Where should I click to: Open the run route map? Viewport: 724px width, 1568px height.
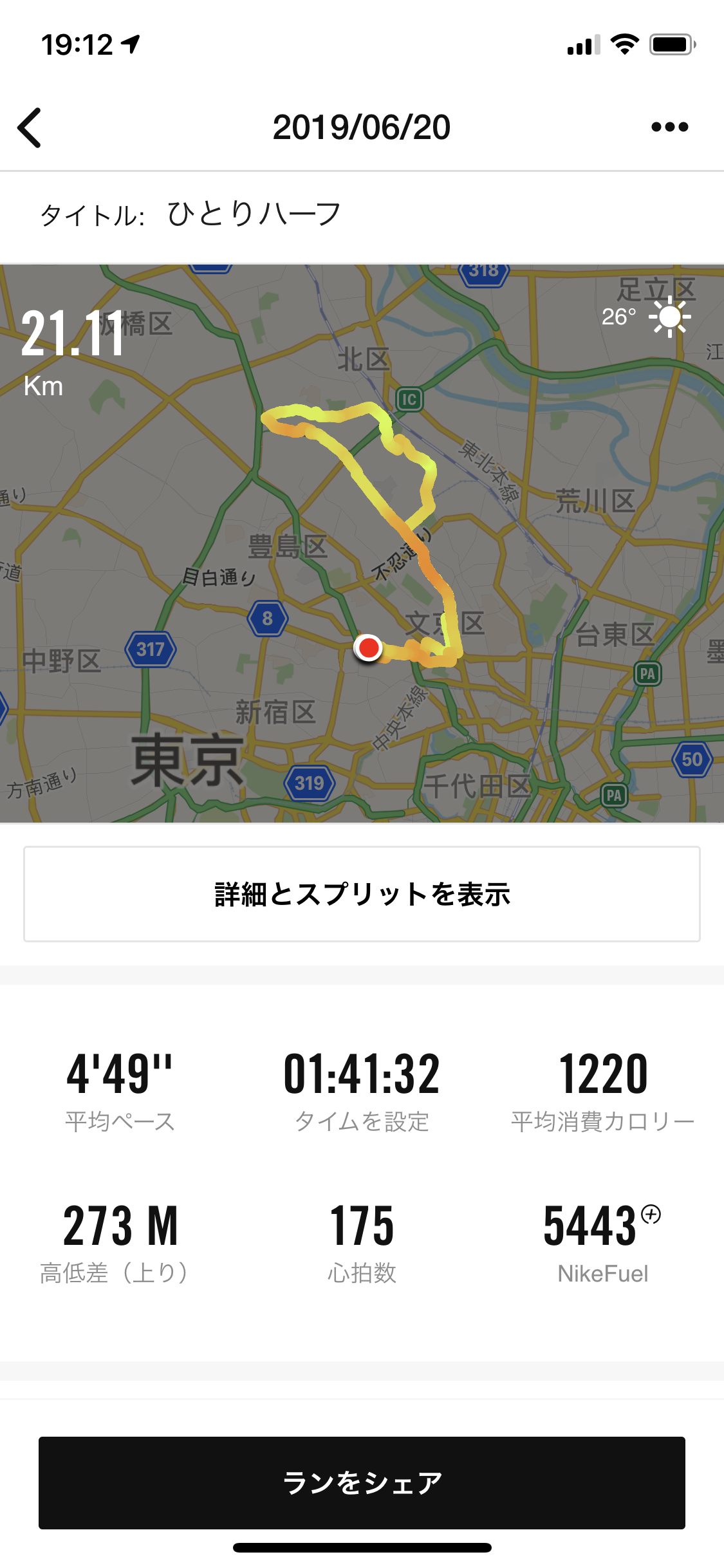(362, 543)
